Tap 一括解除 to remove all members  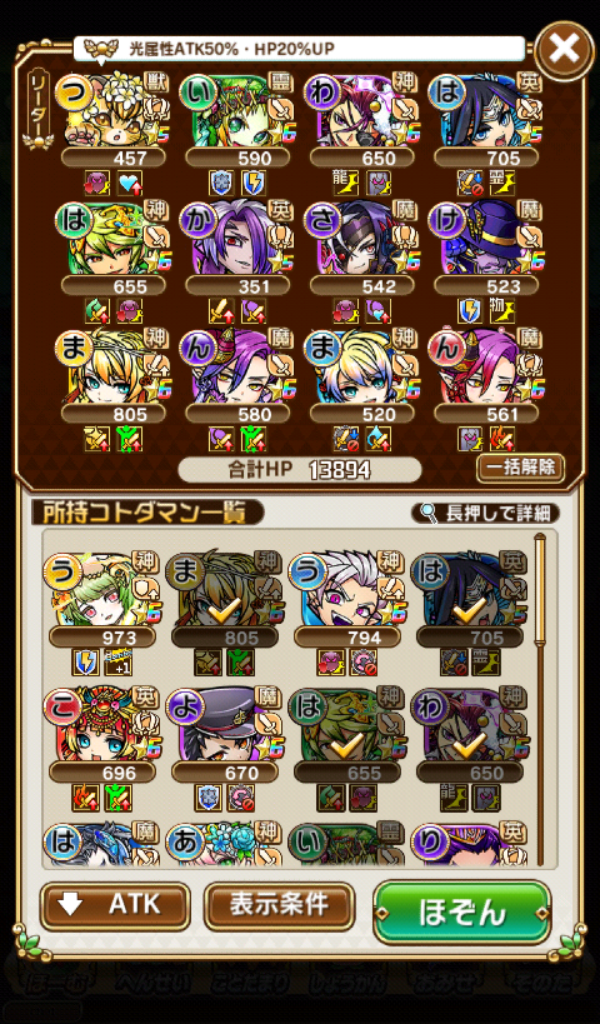tap(520, 467)
